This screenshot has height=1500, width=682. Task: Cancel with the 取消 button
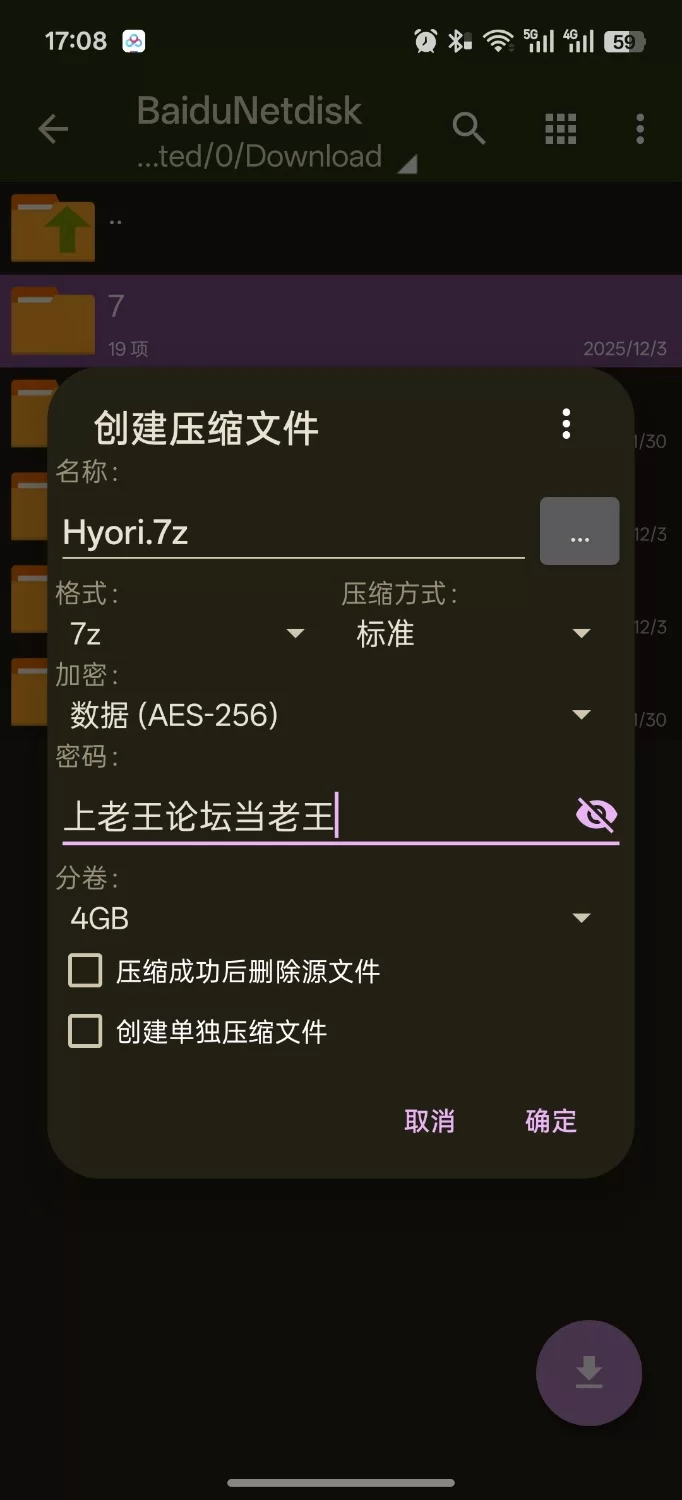point(429,1121)
